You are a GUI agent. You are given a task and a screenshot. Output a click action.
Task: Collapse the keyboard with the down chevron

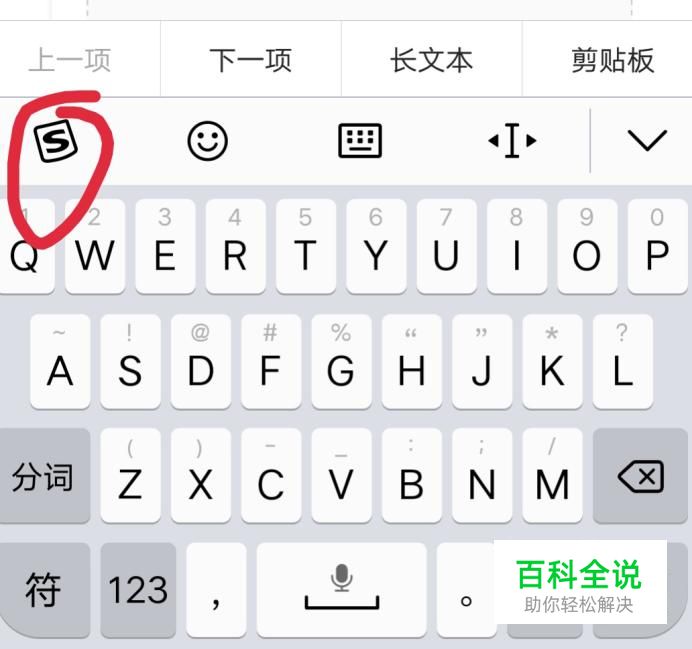647,140
